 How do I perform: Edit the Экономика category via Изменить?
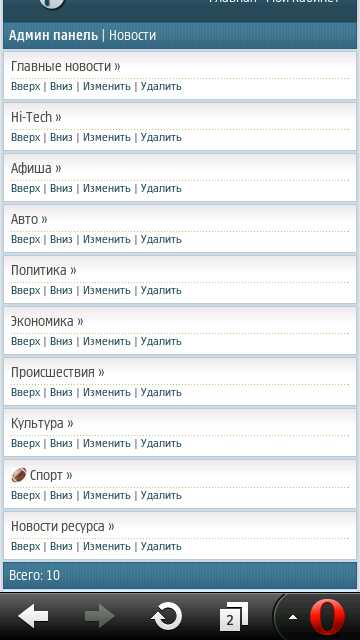[107, 341]
